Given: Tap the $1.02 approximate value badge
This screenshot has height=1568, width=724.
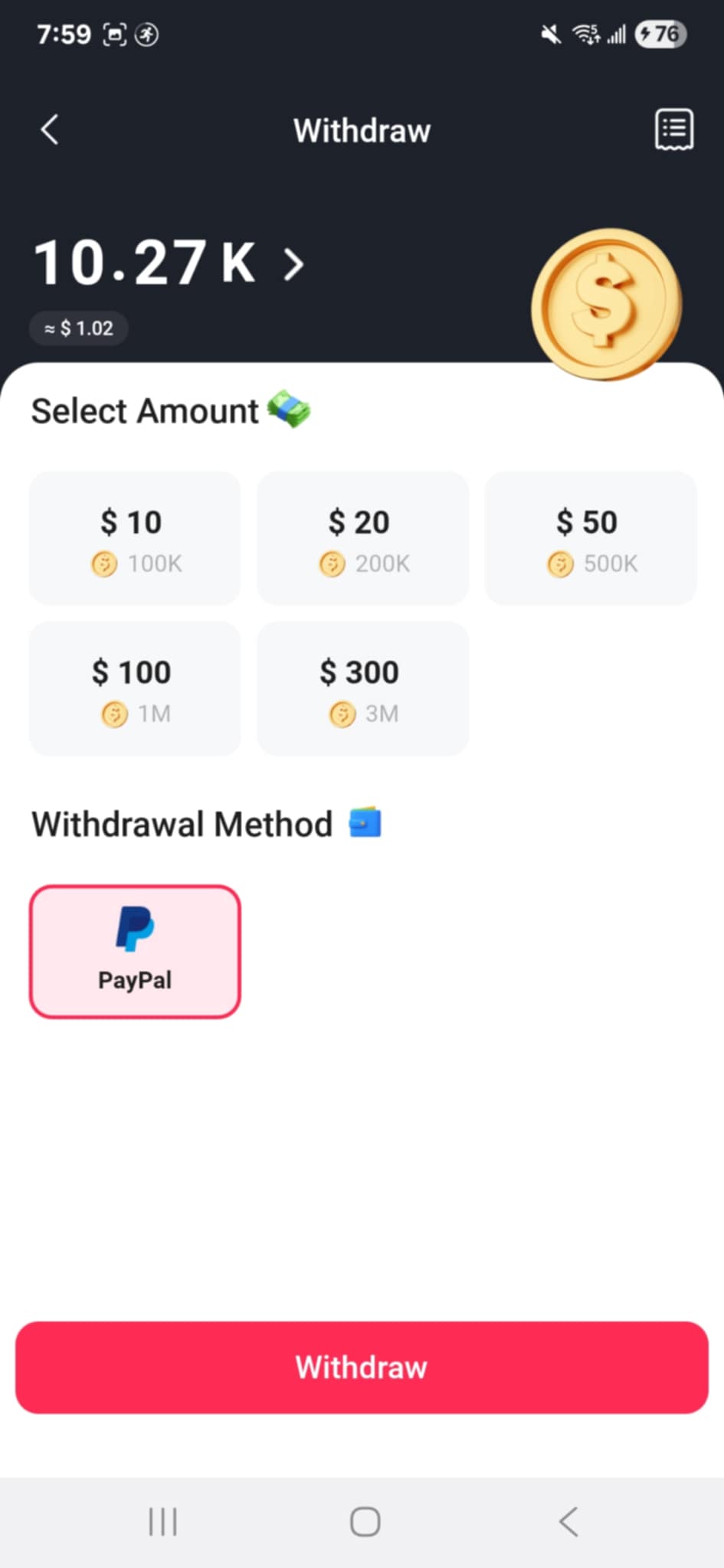Looking at the screenshot, I should tap(78, 328).
